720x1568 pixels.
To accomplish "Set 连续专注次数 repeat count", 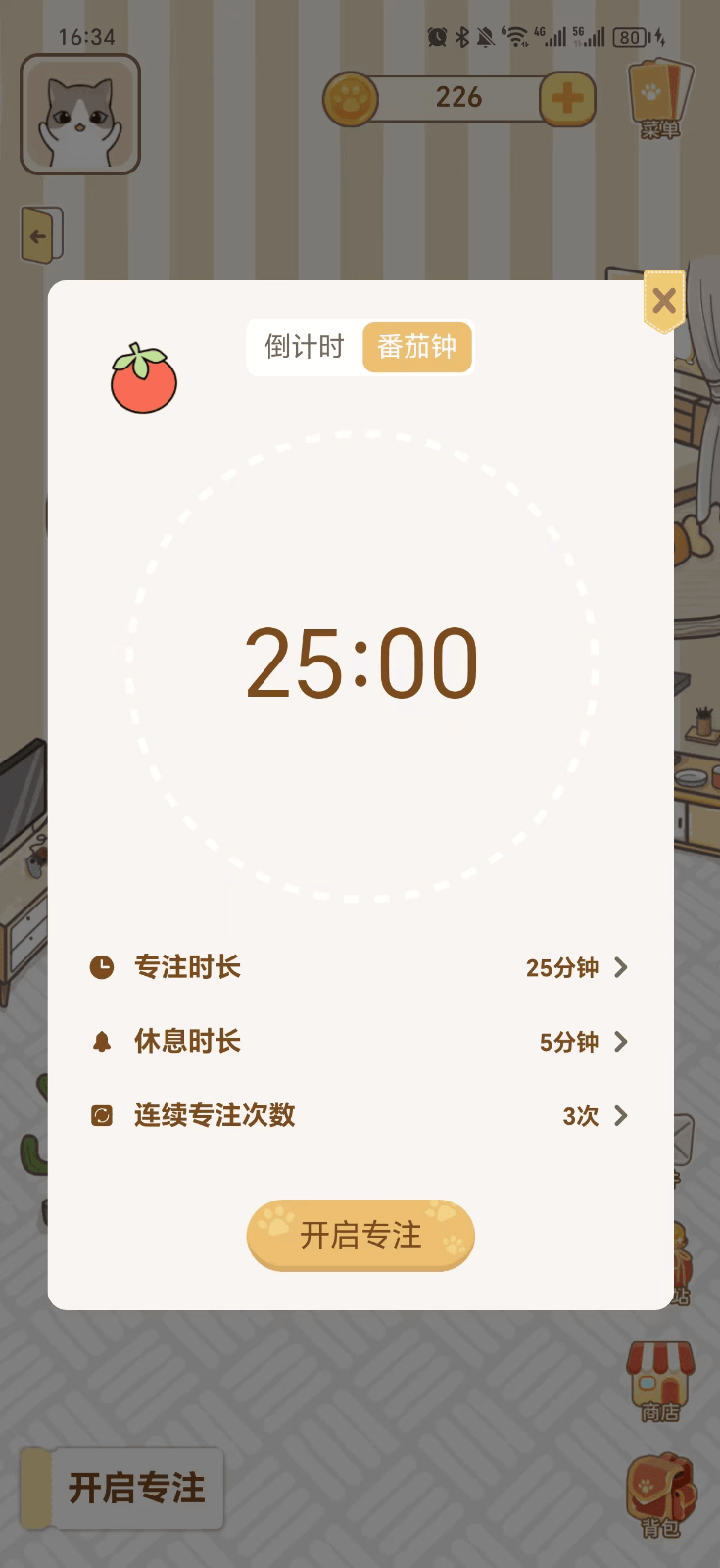I will [x=594, y=1116].
